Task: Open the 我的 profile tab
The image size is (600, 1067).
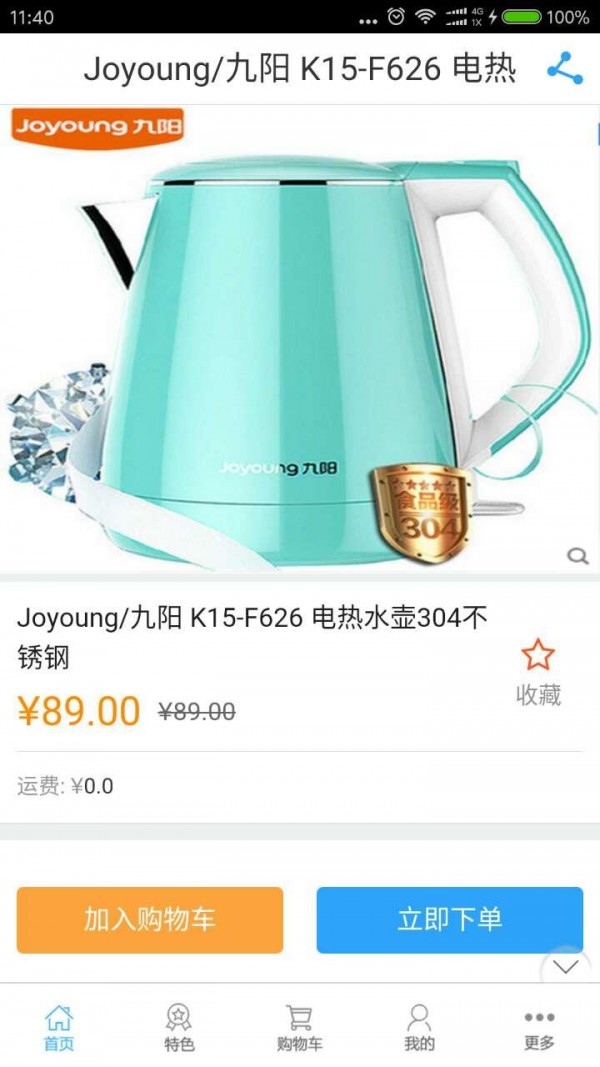Action: pyautogui.click(x=419, y=1028)
